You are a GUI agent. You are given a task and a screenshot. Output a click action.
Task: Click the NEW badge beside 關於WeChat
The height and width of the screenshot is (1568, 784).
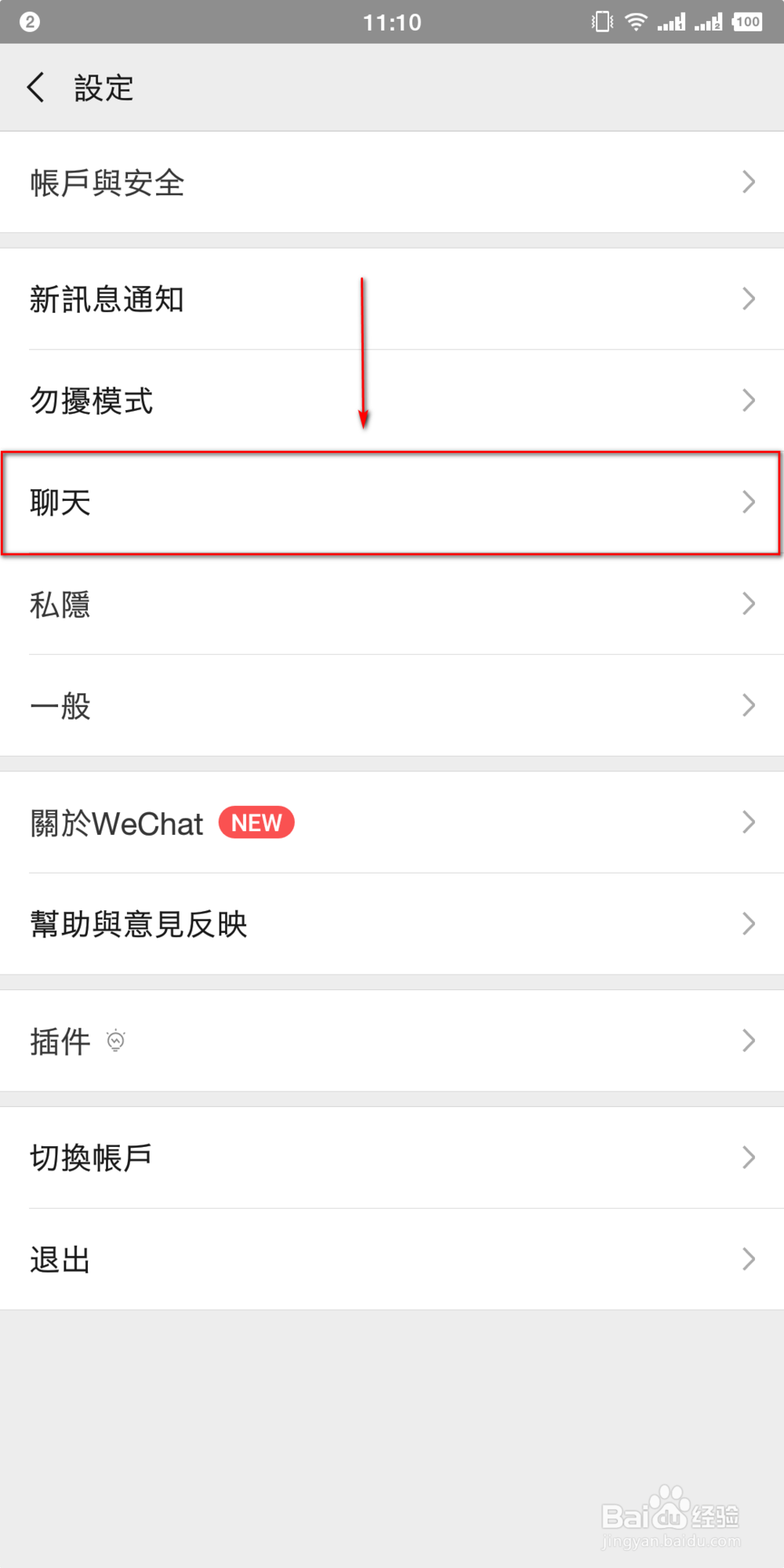[x=256, y=822]
